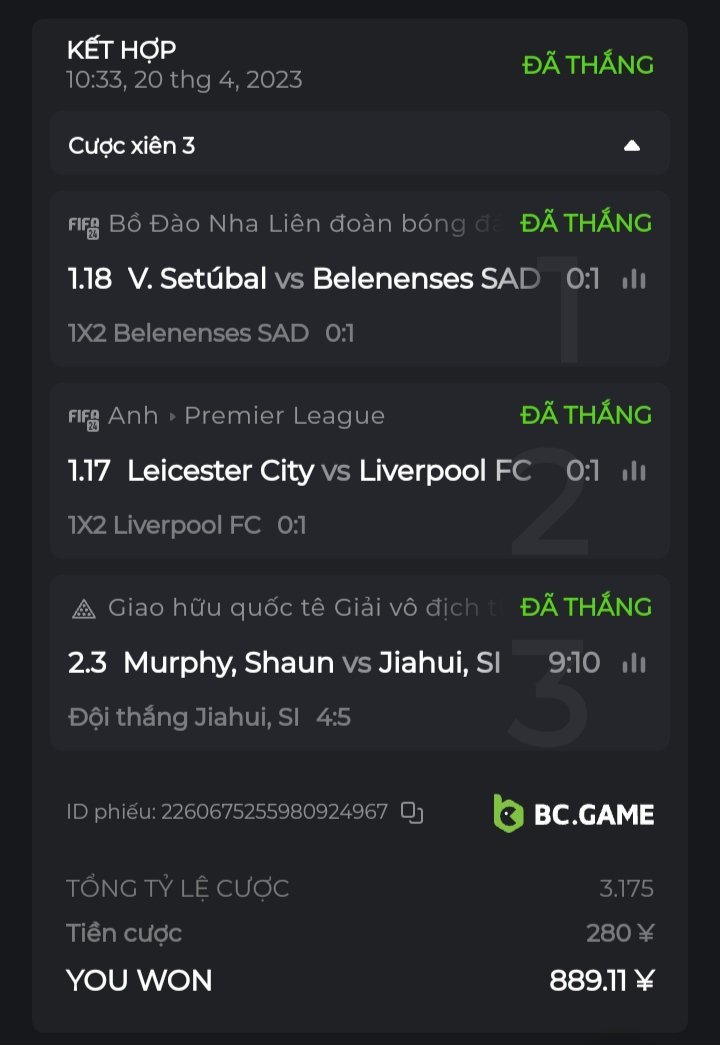Screen dimensions: 720x1045
Task: Open the Leicester City vs Liverpool FC match
Action: [328, 471]
